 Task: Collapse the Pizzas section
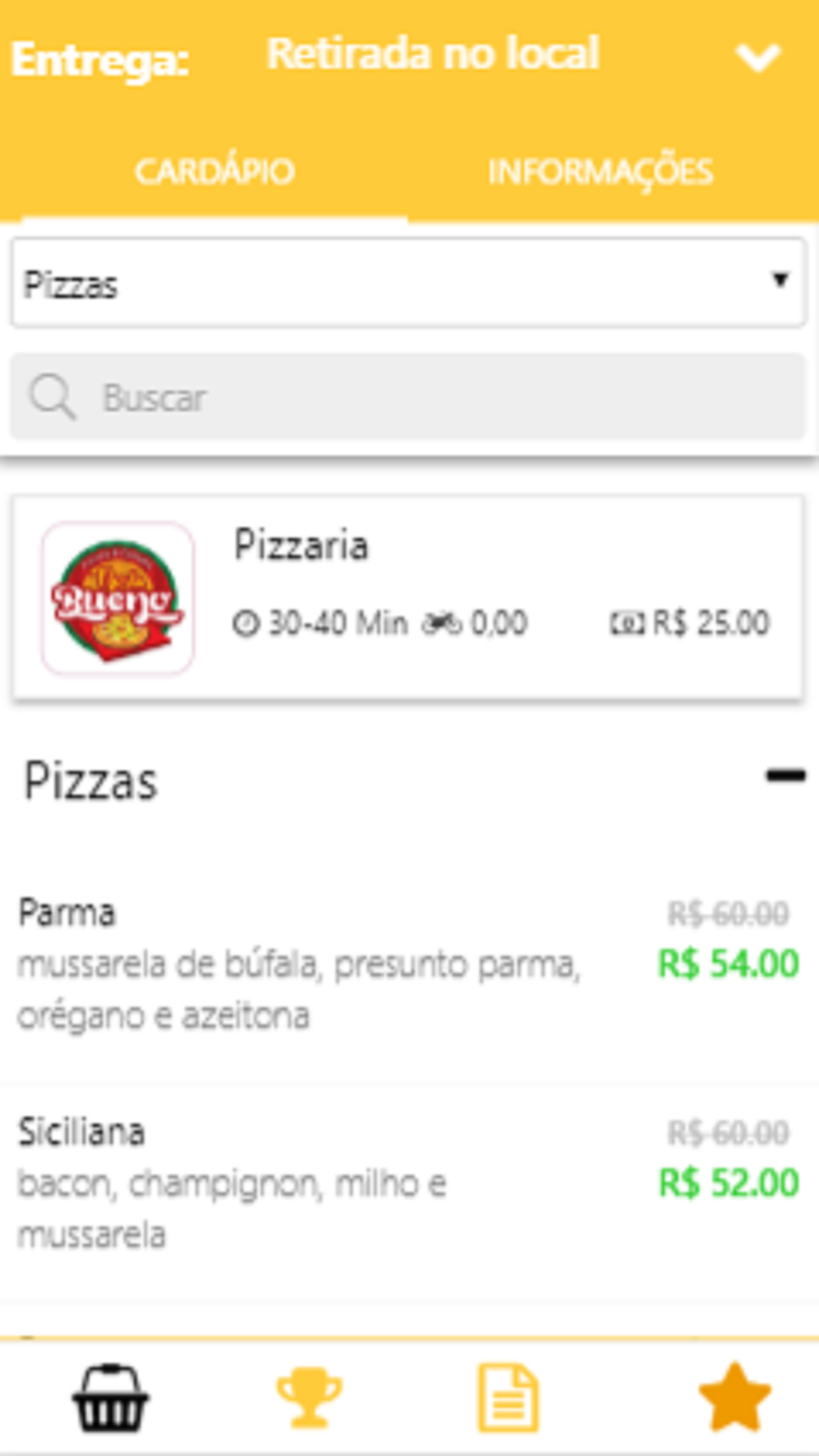pos(785,775)
